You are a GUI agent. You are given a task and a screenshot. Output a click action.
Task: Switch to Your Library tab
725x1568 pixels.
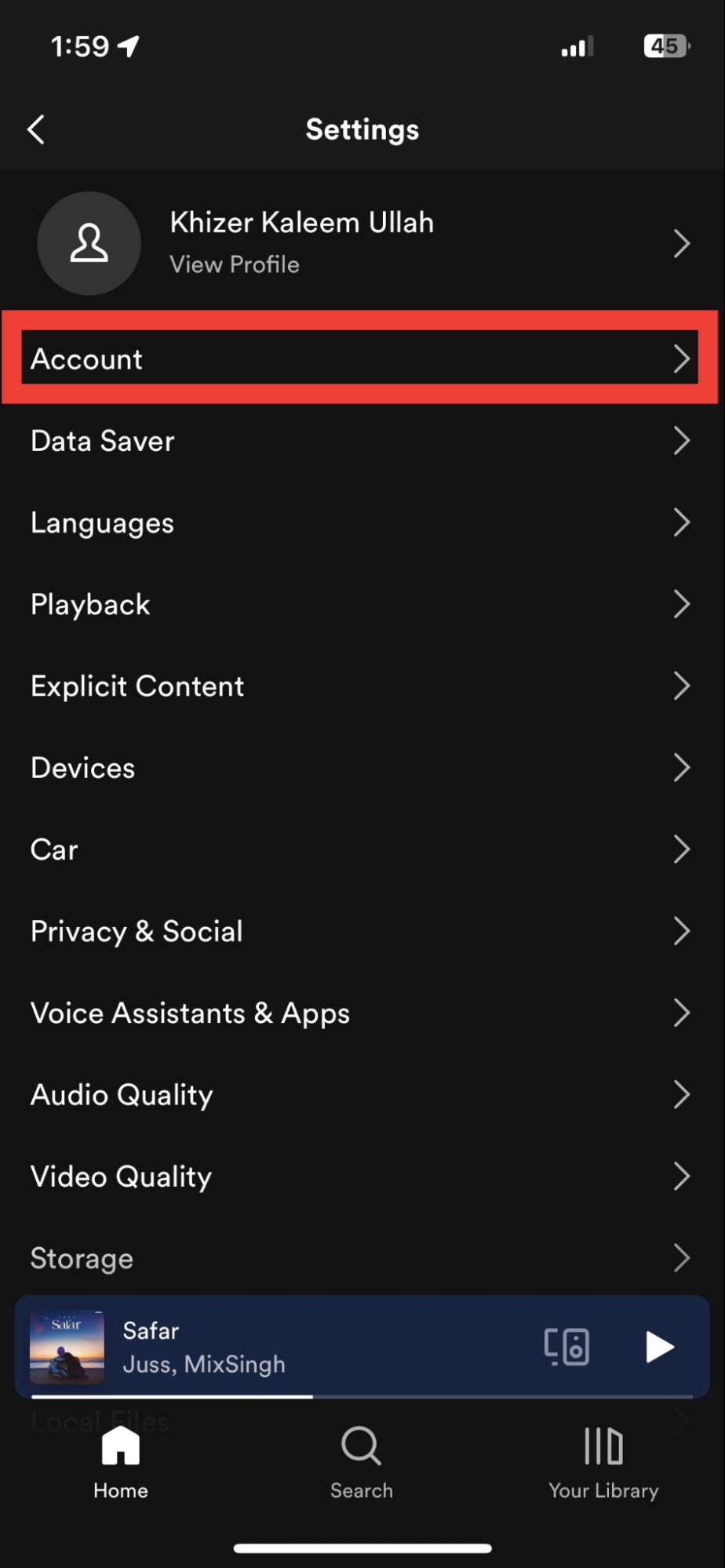point(603,1462)
